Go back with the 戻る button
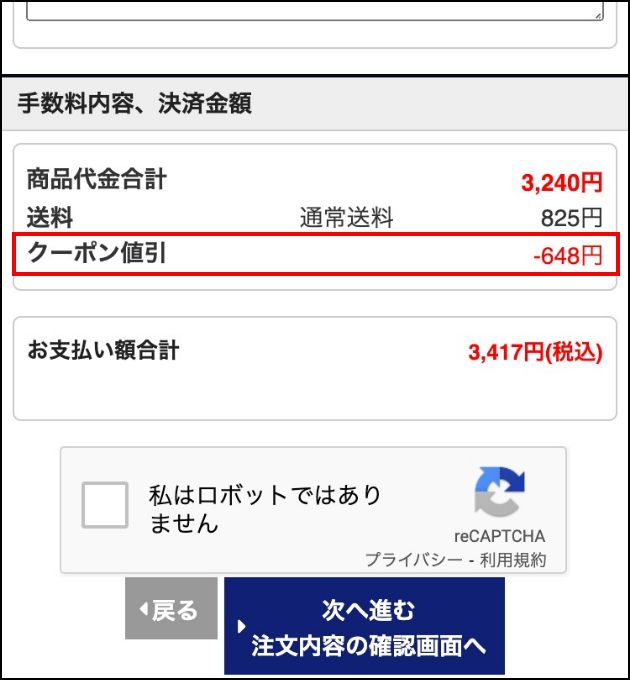Screen dimensions: 630x680 pyautogui.click(x=170, y=608)
